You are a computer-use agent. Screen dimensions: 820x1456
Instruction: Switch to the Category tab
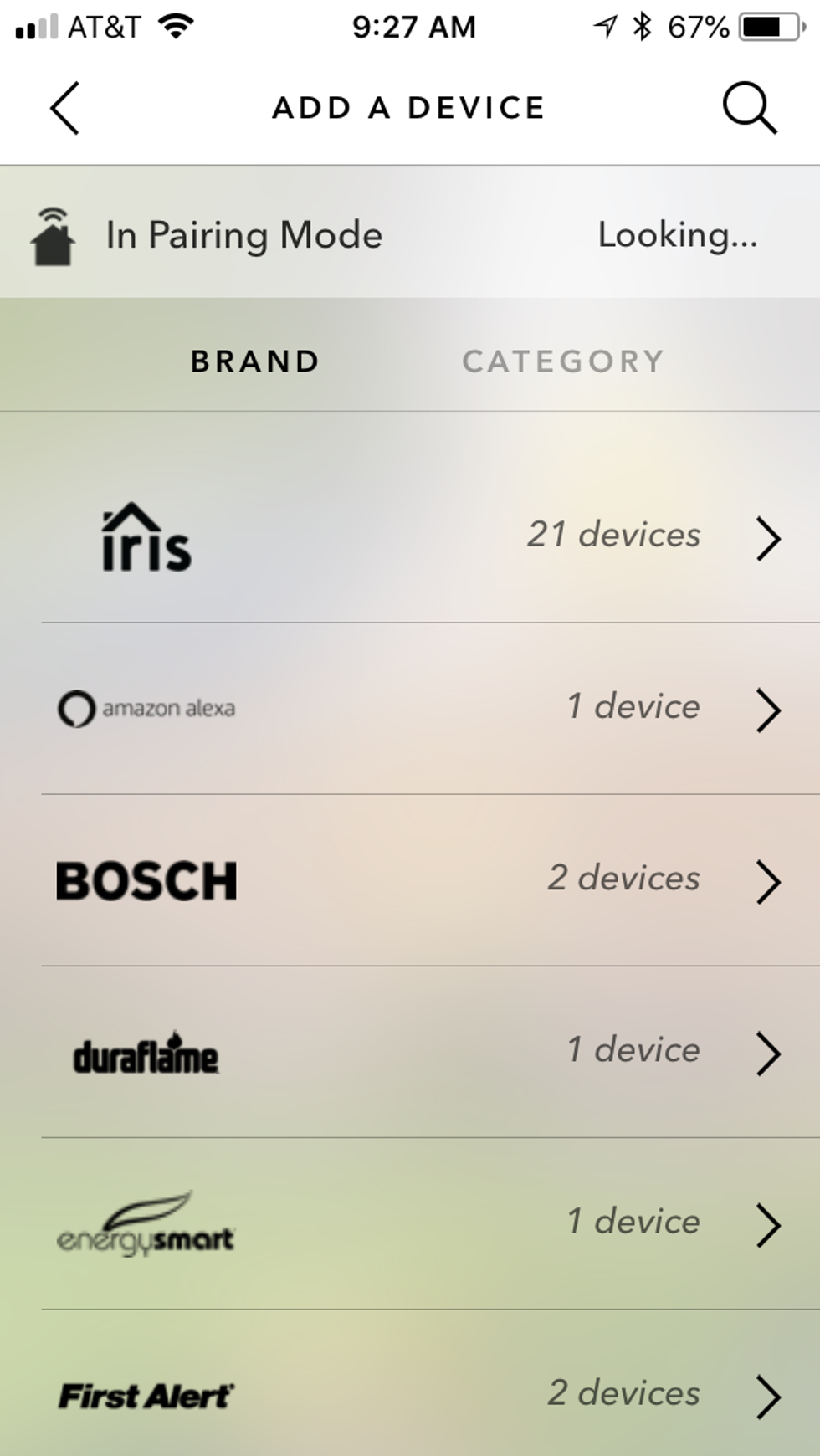[563, 361]
